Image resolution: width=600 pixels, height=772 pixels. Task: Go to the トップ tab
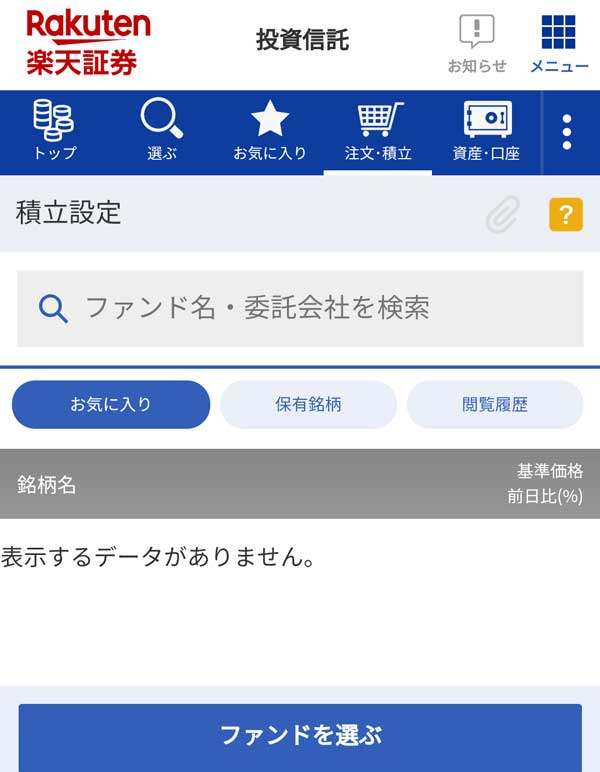point(54,132)
